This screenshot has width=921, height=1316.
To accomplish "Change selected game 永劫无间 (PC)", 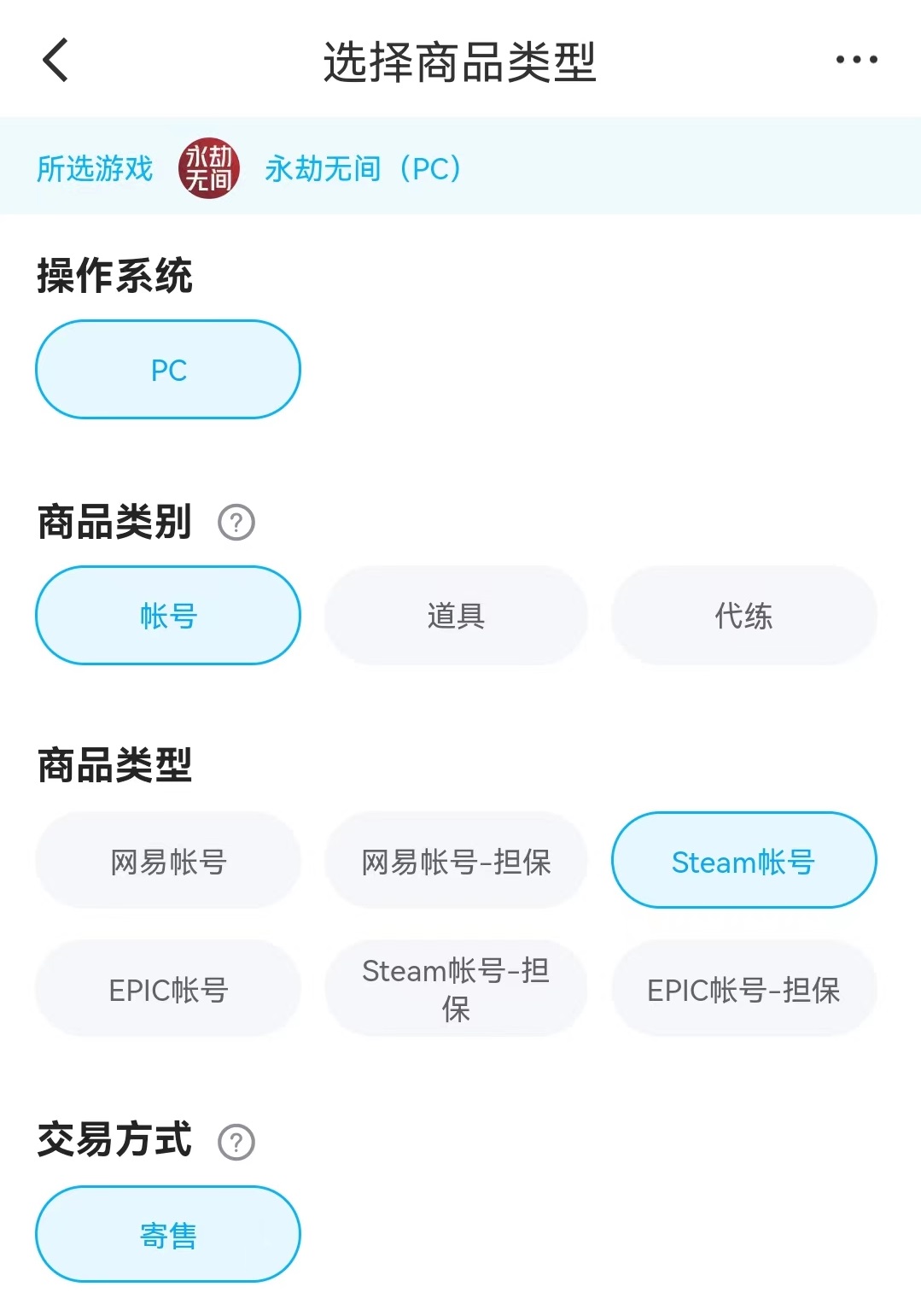I will (362, 168).
